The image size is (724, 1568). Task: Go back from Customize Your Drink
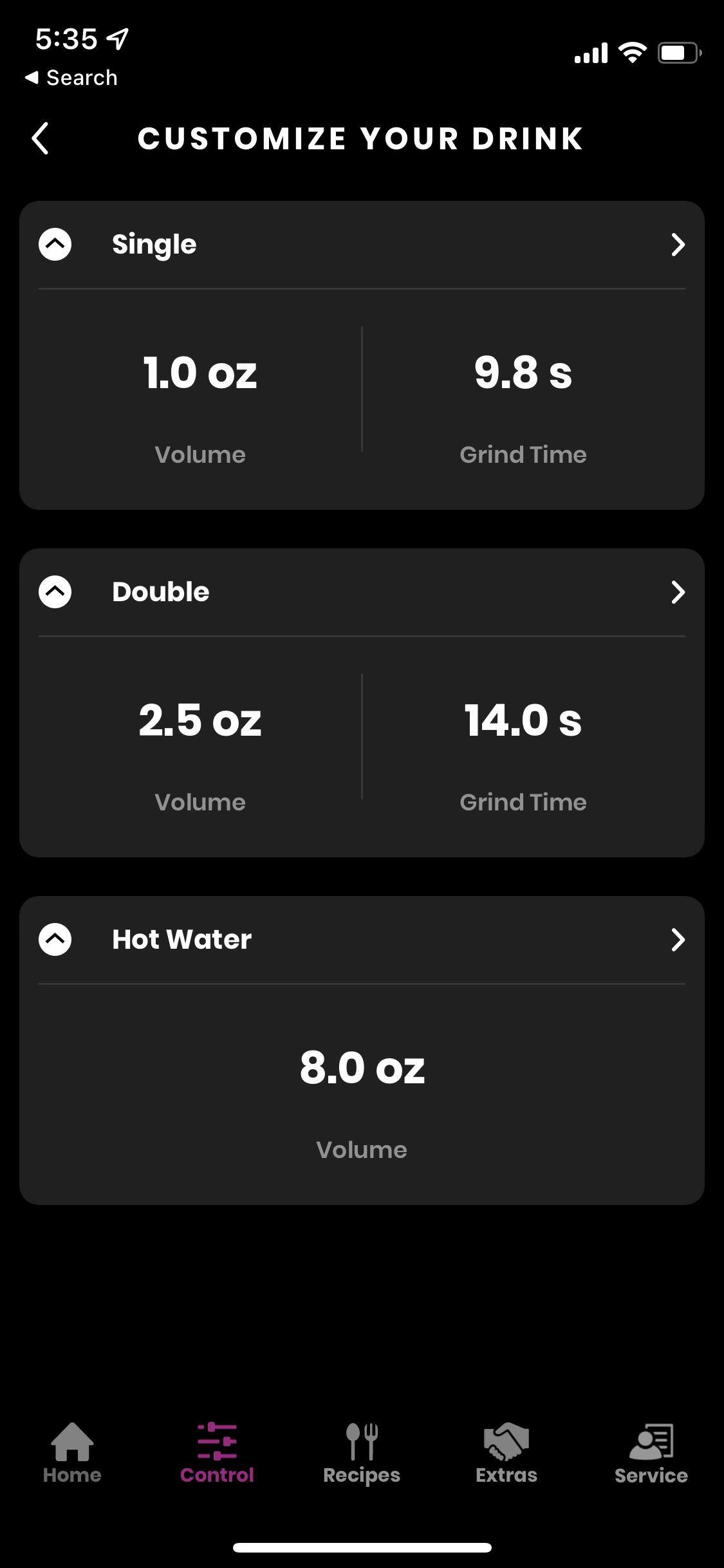coord(41,138)
